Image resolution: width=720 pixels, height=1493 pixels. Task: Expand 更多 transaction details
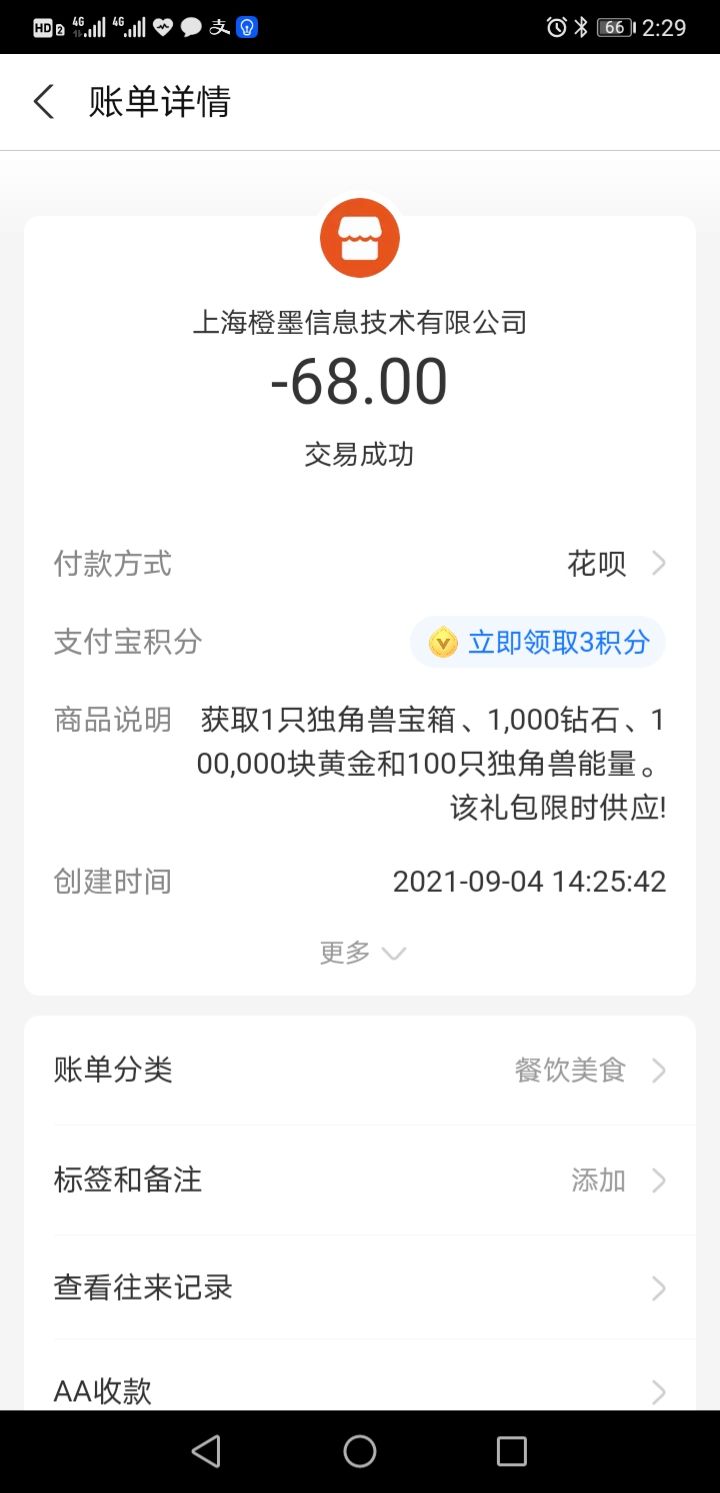361,953
